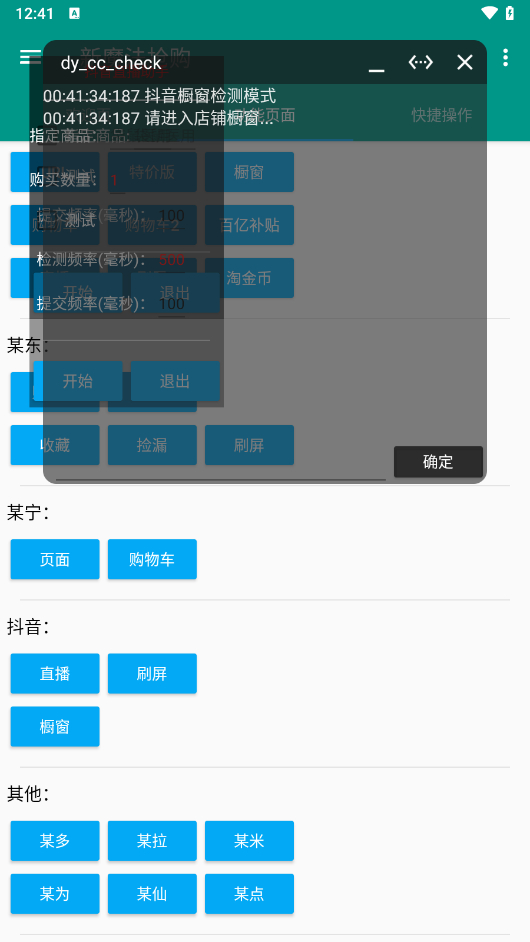Open 页面 under 某宁
Screen dimensions: 530x942
pyautogui.click(x=55, y=559)
